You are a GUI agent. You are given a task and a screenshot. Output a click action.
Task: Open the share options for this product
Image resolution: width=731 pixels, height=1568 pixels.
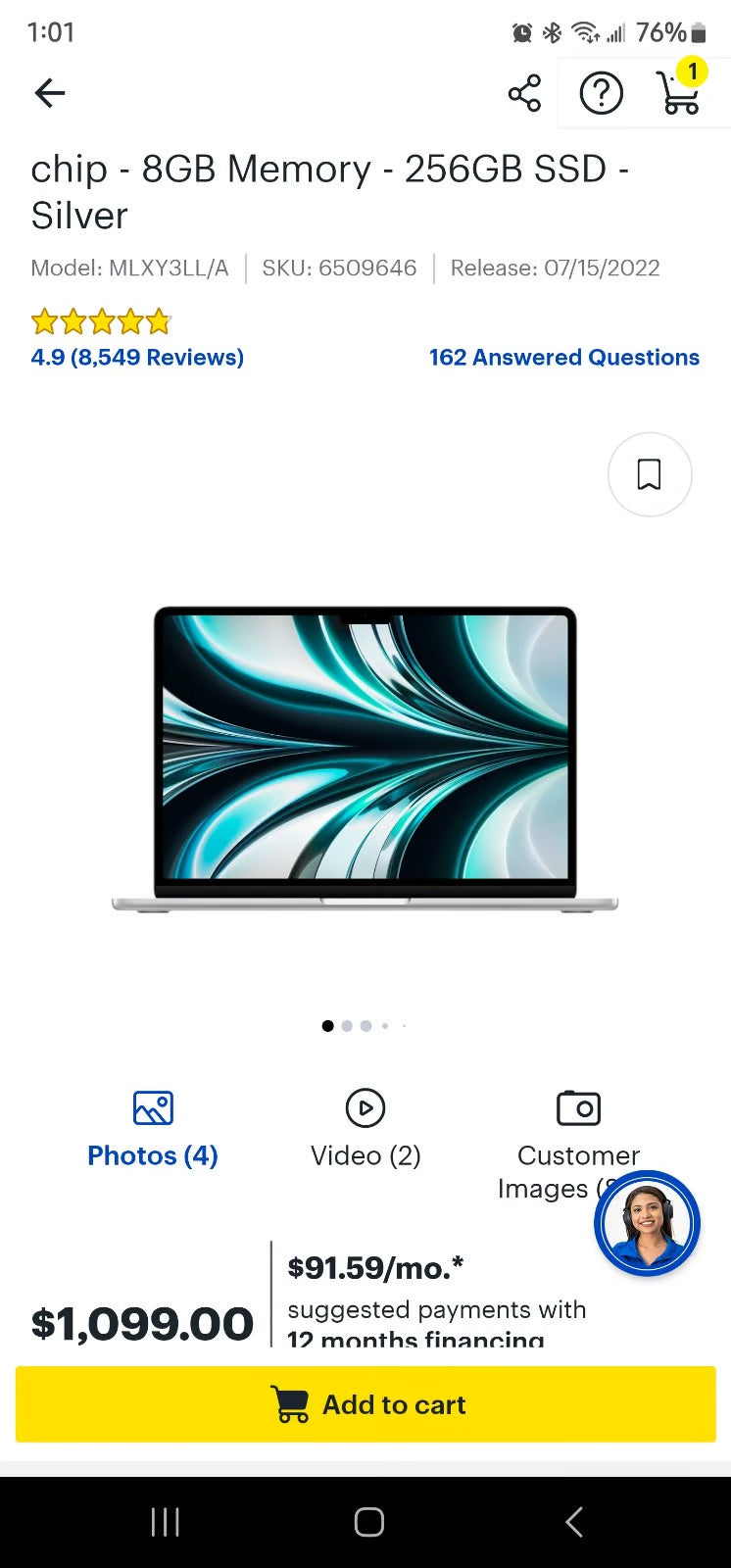(523, 92)
